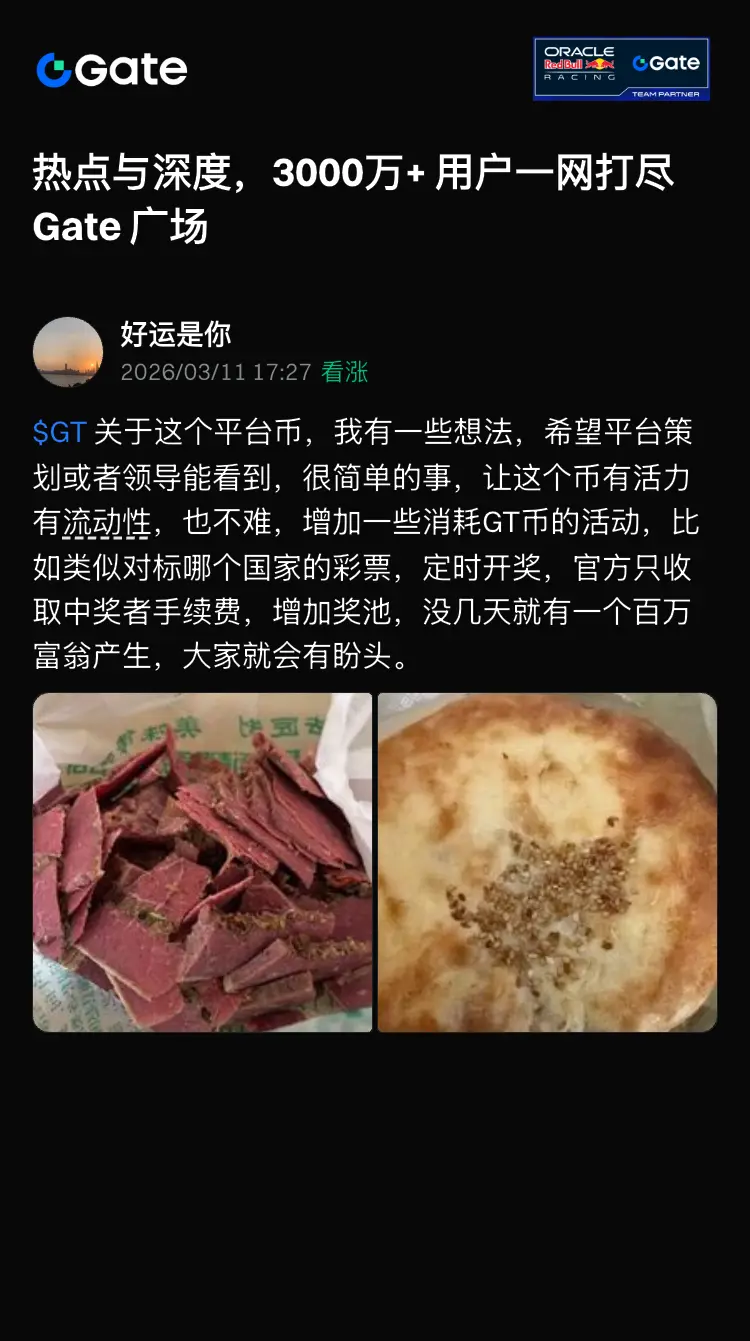The height and width of the screenshot is (1341, 750).
Task: Click the Red Bull Racing wordmark
Action: (564, 64)
